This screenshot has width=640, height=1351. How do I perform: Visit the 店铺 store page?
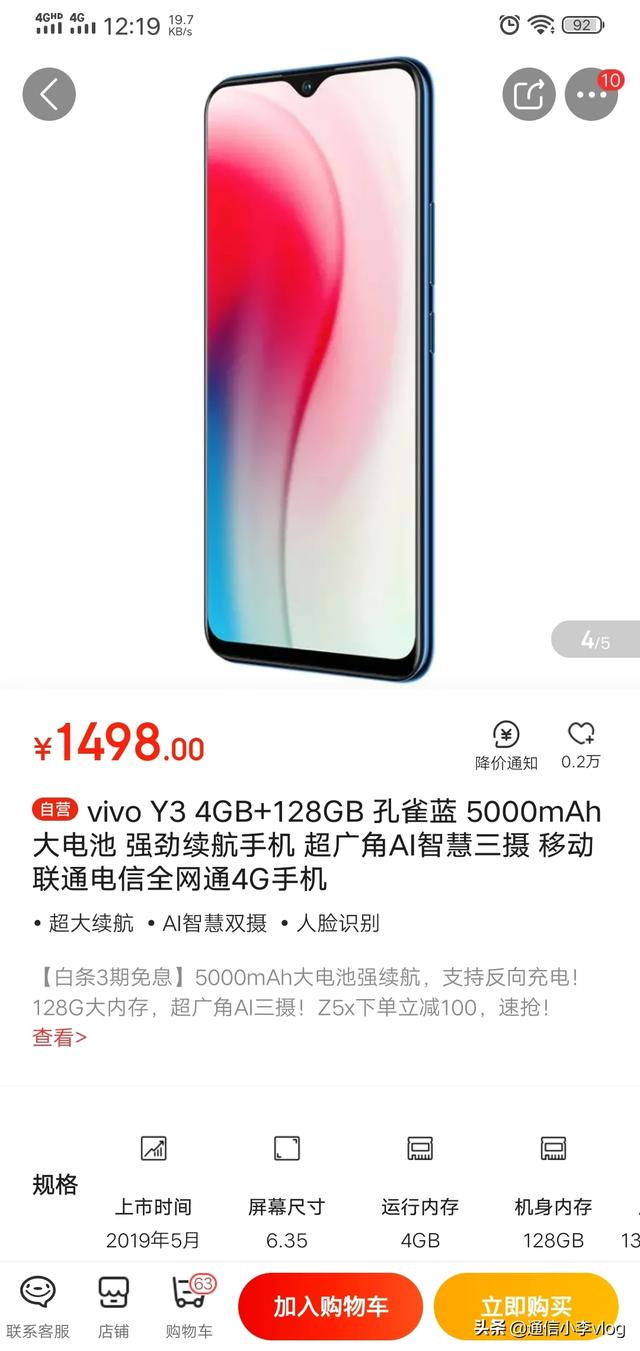(x=113, y=1307)
